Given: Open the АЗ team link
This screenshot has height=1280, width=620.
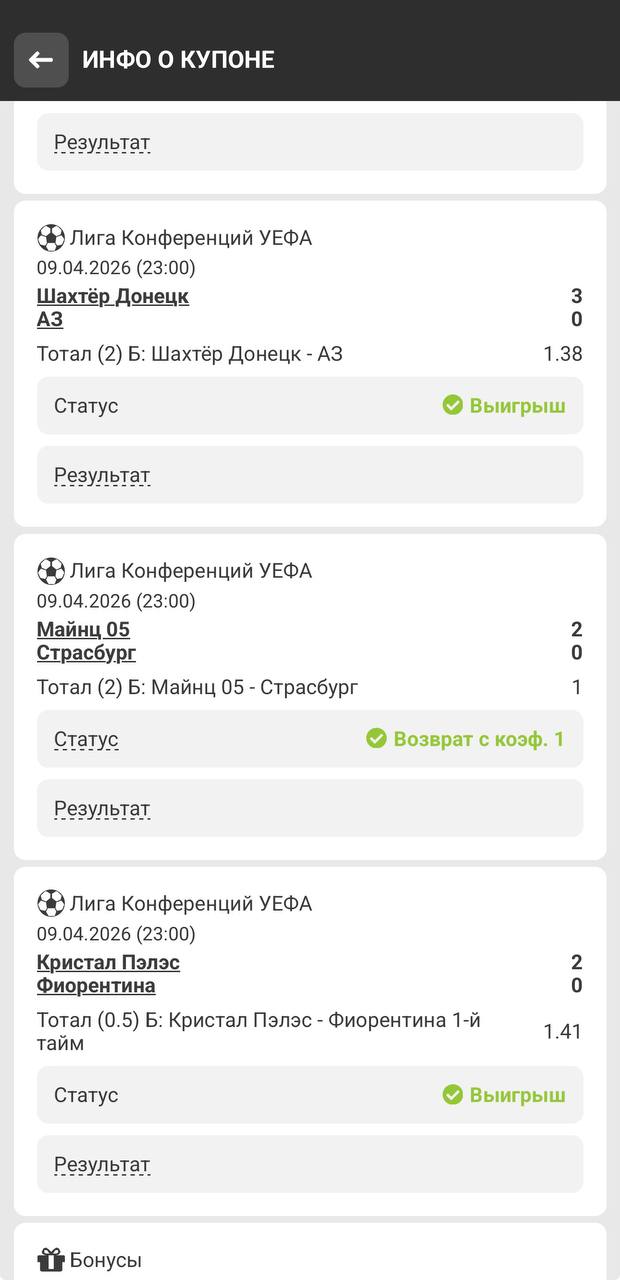Looking at the screenshot, I should click(x=50, y=319).
